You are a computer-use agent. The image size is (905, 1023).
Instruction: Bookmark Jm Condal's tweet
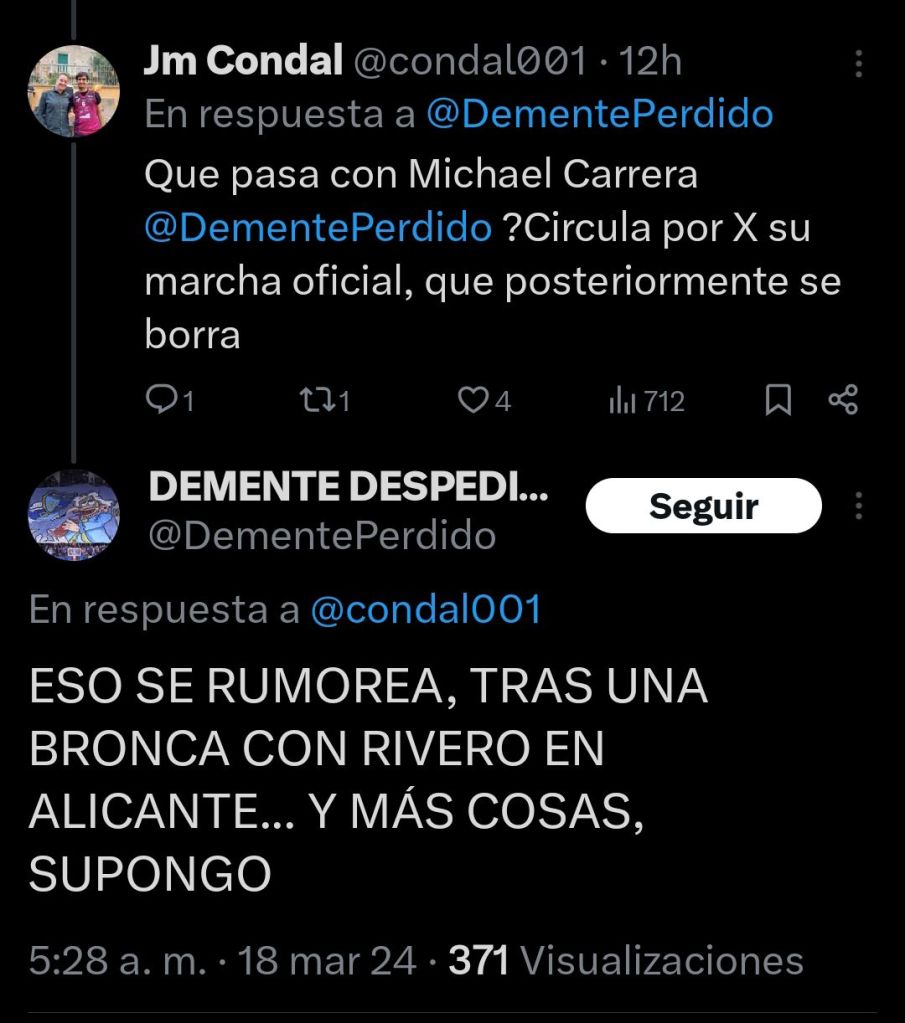(778, 401)
